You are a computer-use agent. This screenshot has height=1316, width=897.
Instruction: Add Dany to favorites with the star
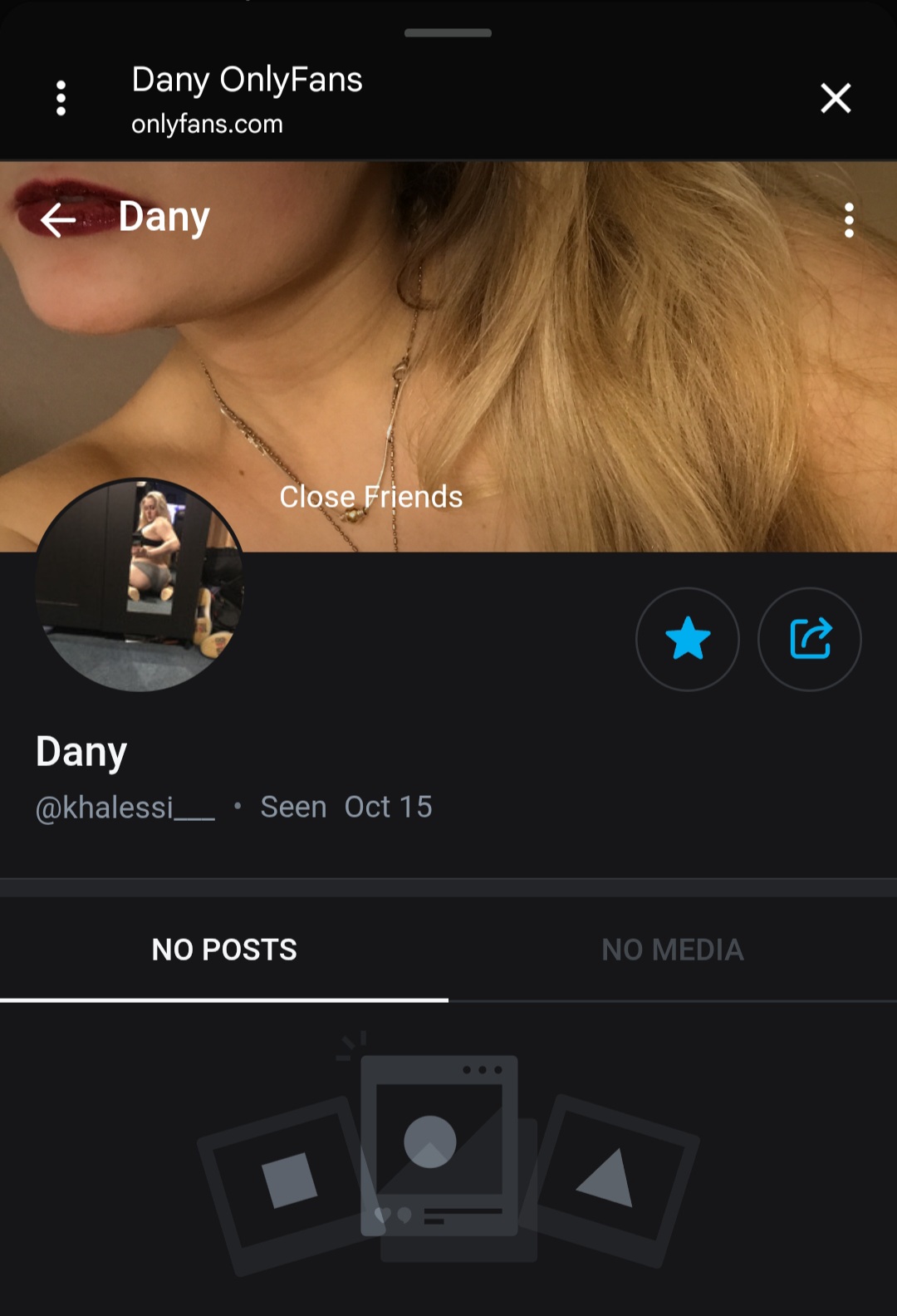tap(688, 639)
